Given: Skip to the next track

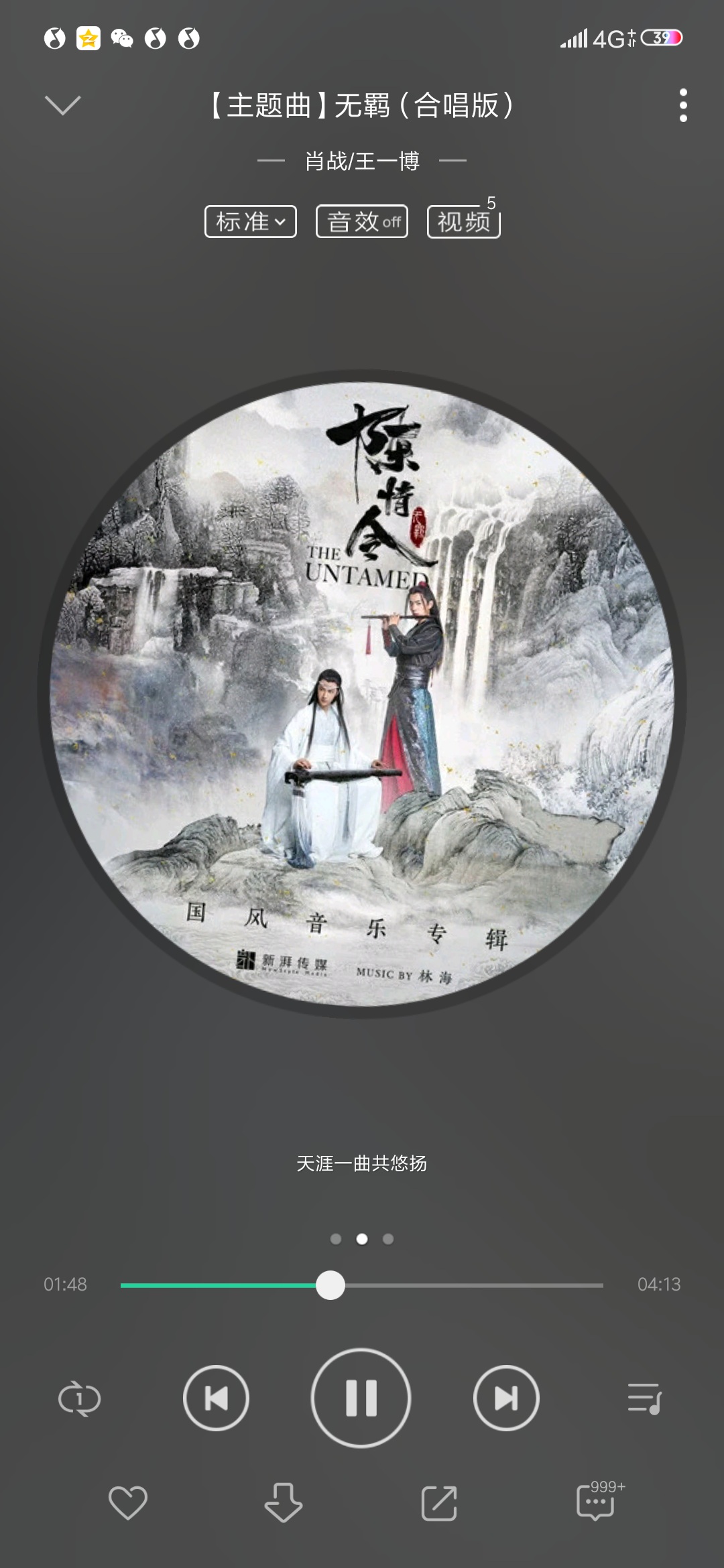Looking at the screenshot, I should coord(506,1398).
